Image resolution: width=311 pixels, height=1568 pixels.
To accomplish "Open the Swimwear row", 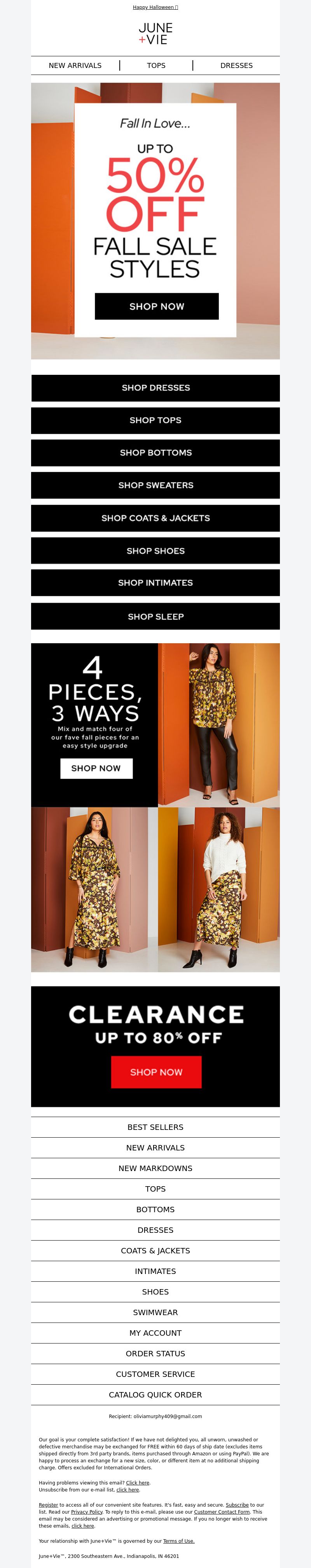I will pos(155,1312).
